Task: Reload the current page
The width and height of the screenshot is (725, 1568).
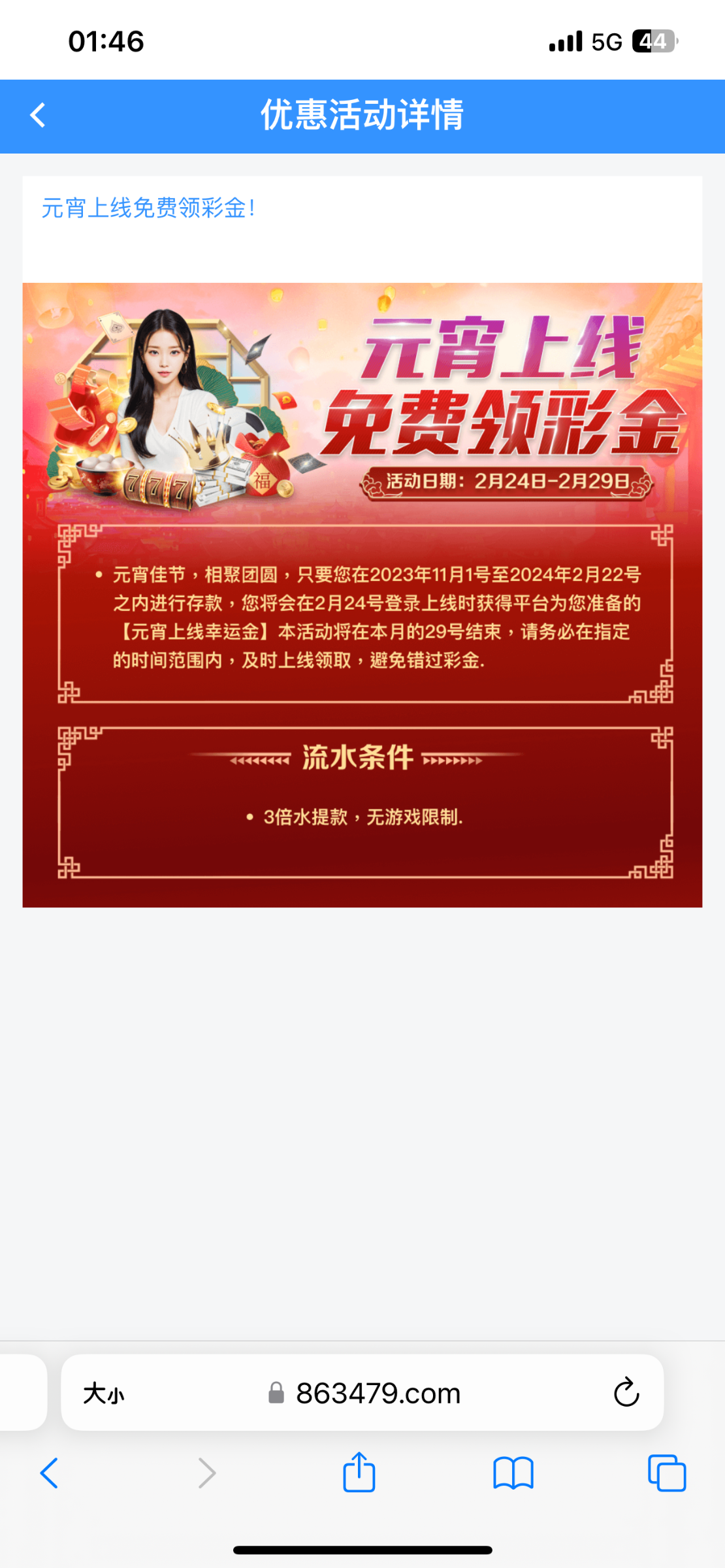Action: 626,1392
